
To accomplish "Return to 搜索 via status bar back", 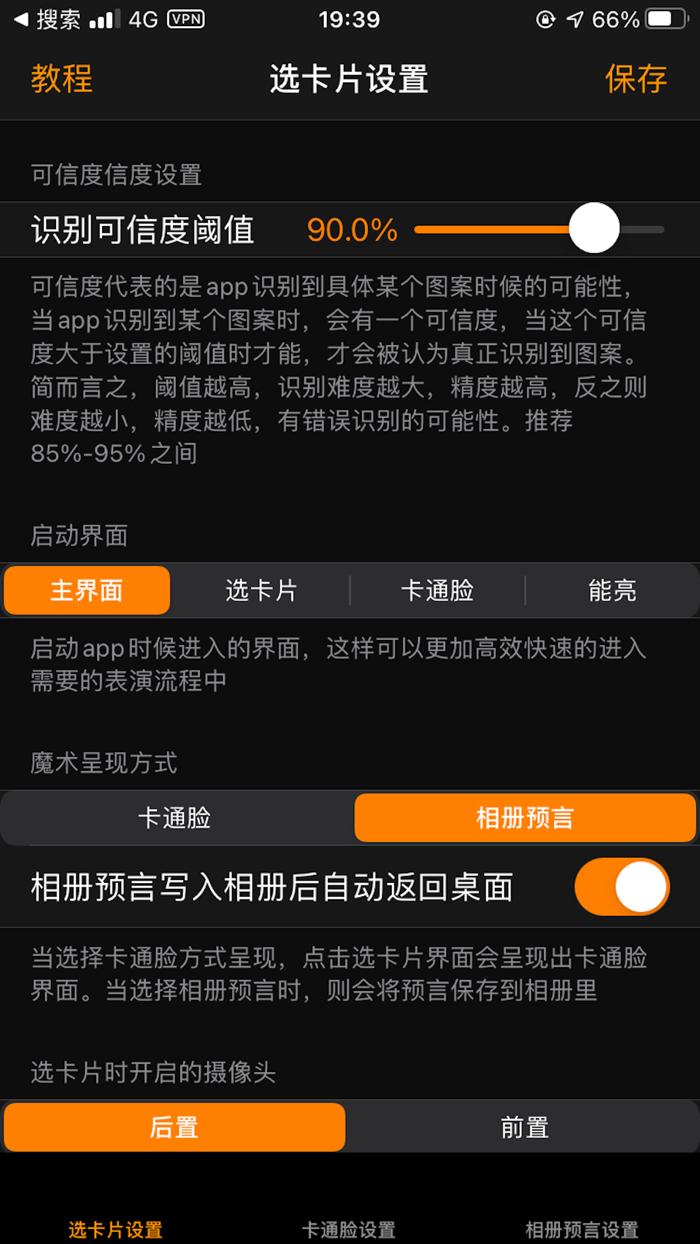I will point(47,19).
